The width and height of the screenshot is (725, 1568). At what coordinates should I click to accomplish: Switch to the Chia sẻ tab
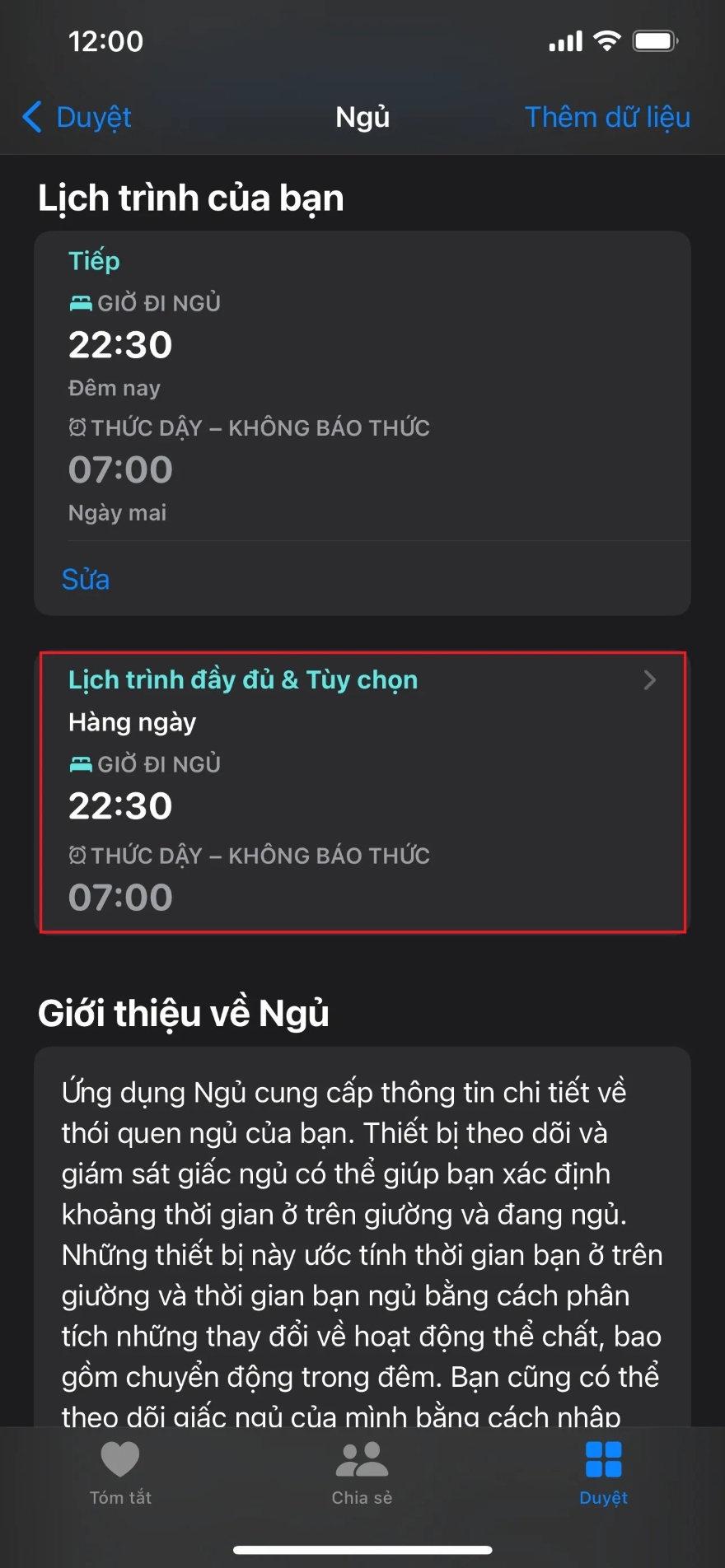click(361, 1474)
